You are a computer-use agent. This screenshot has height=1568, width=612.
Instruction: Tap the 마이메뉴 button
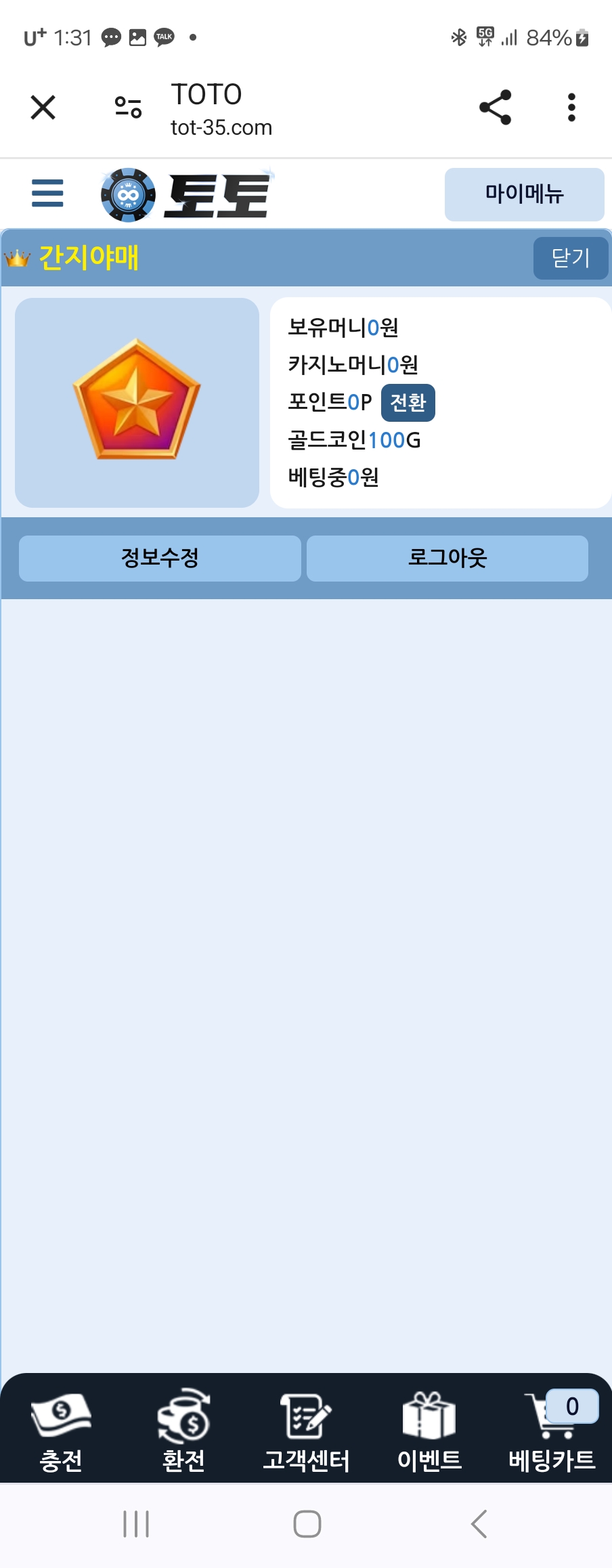point(524,194)
